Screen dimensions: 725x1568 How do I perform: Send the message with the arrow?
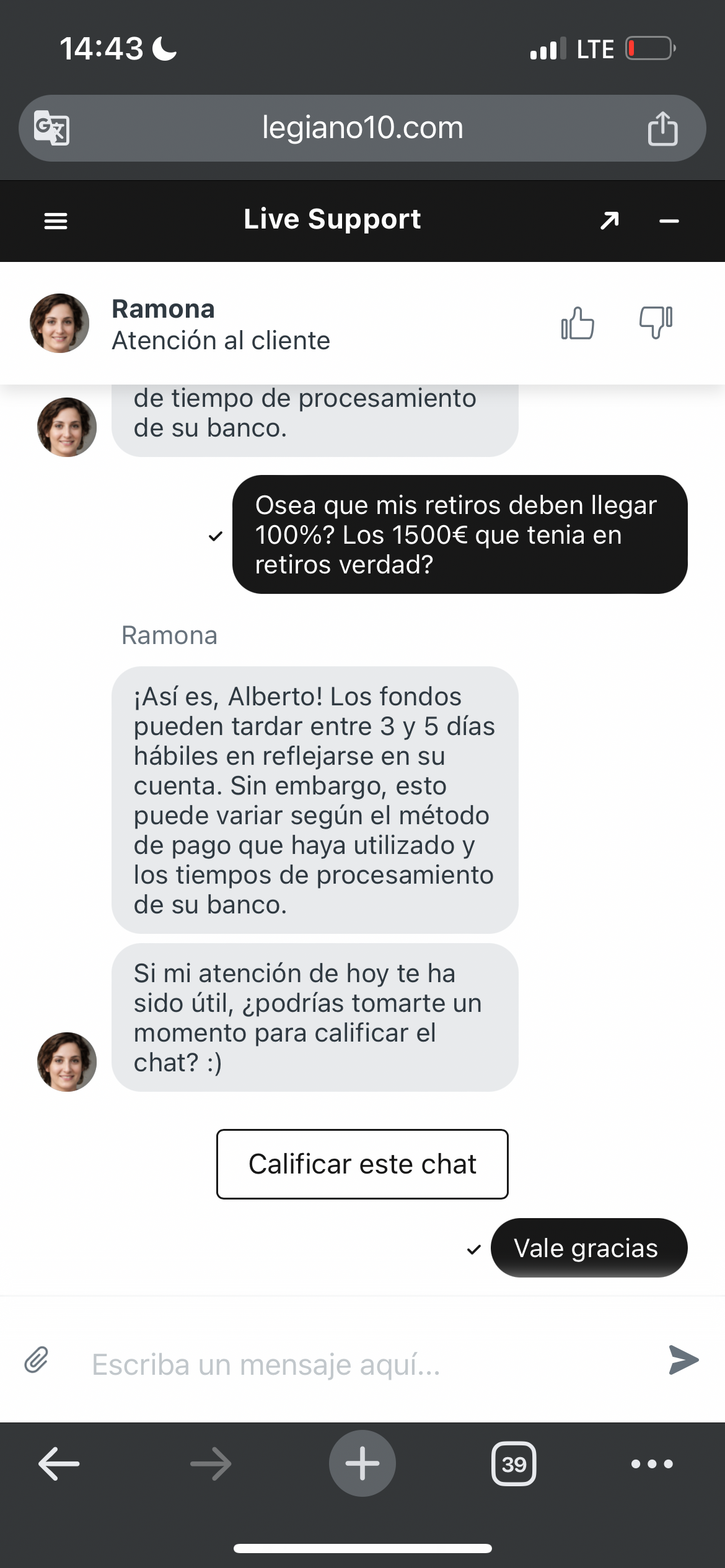683,1361
